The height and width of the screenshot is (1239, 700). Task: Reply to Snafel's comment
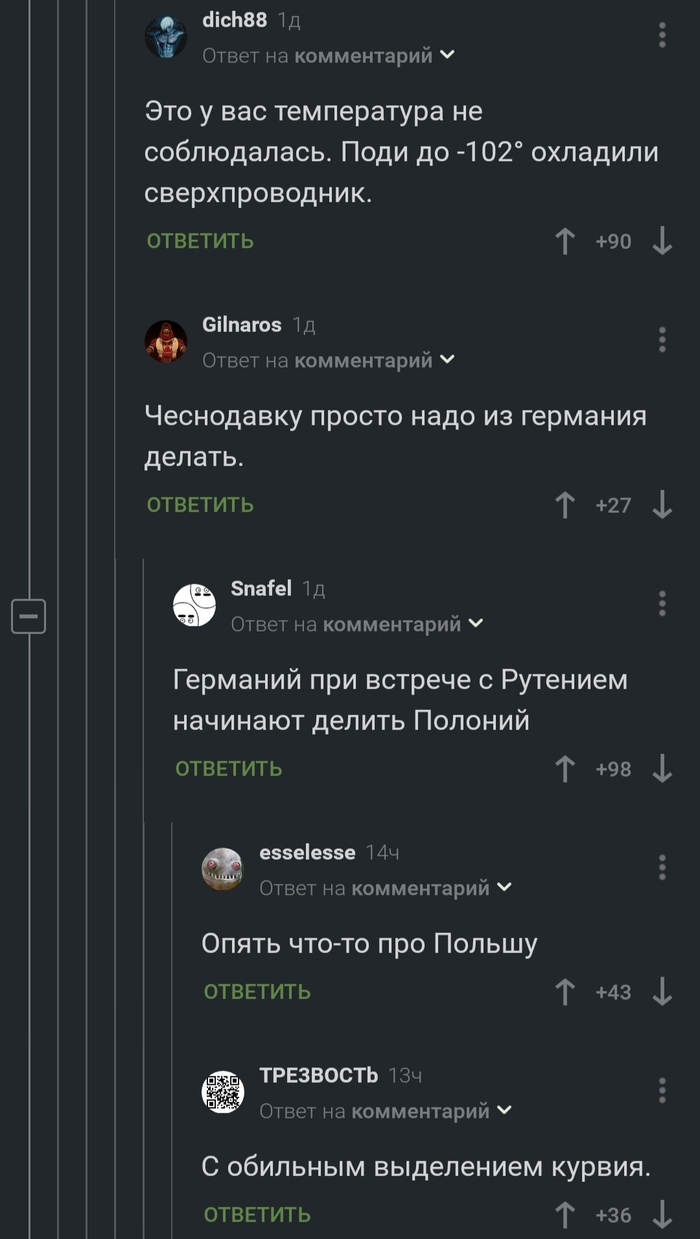(229, 769)
